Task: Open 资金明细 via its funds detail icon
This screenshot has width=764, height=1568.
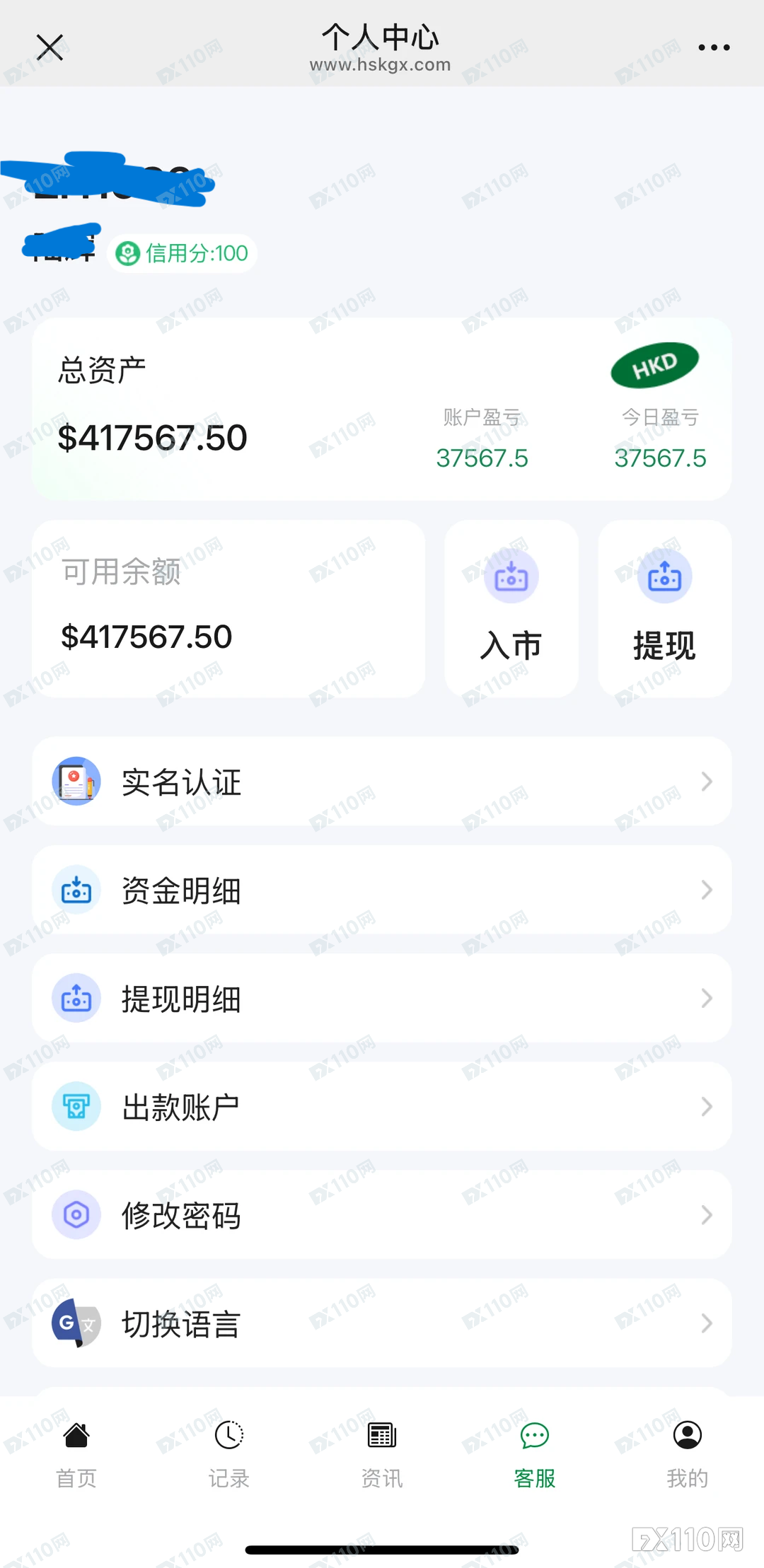Action: (x=75, y=890)
